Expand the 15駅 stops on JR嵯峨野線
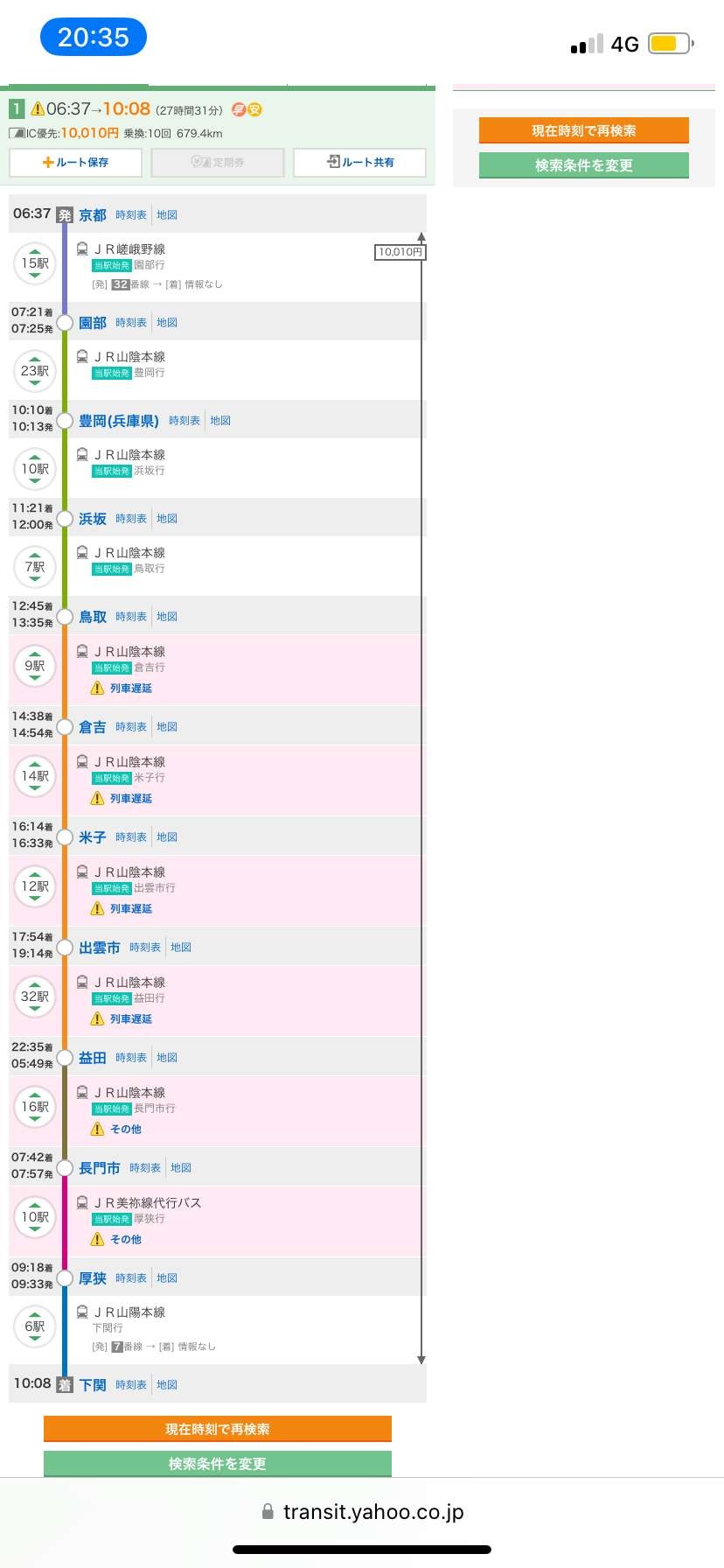724x1568 pixels. tap(35, 263)
